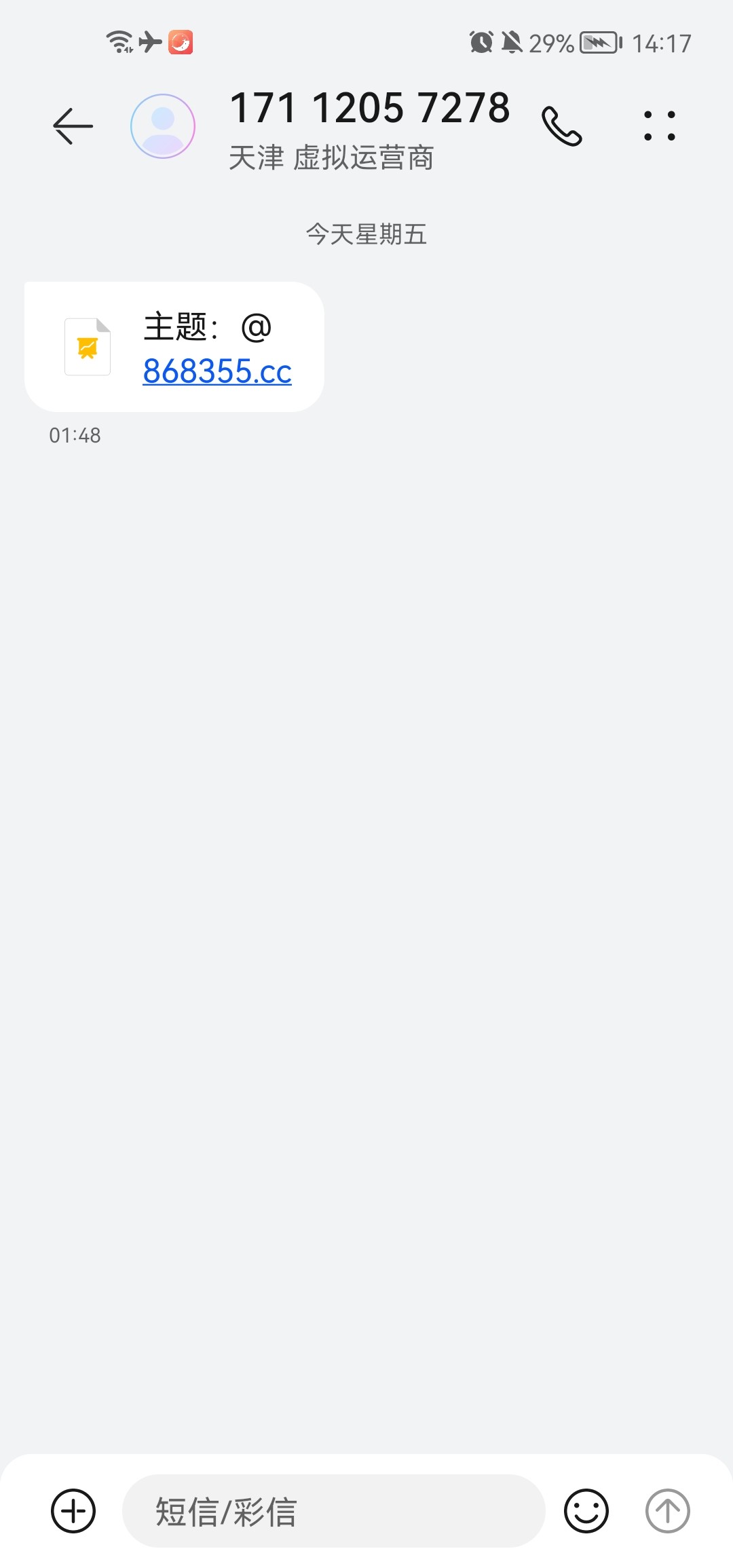
Task: Focus the 短信/彩信 message input field
Action: point(334,1511)
